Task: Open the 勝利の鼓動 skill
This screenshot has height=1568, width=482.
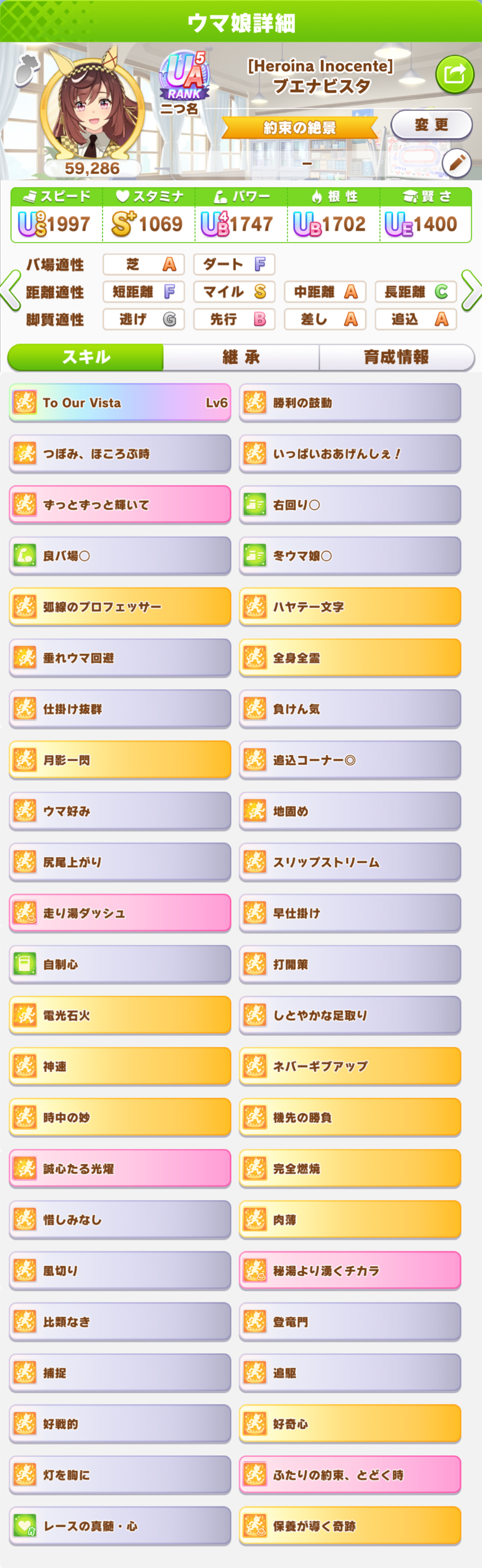Action: (350, 402)
